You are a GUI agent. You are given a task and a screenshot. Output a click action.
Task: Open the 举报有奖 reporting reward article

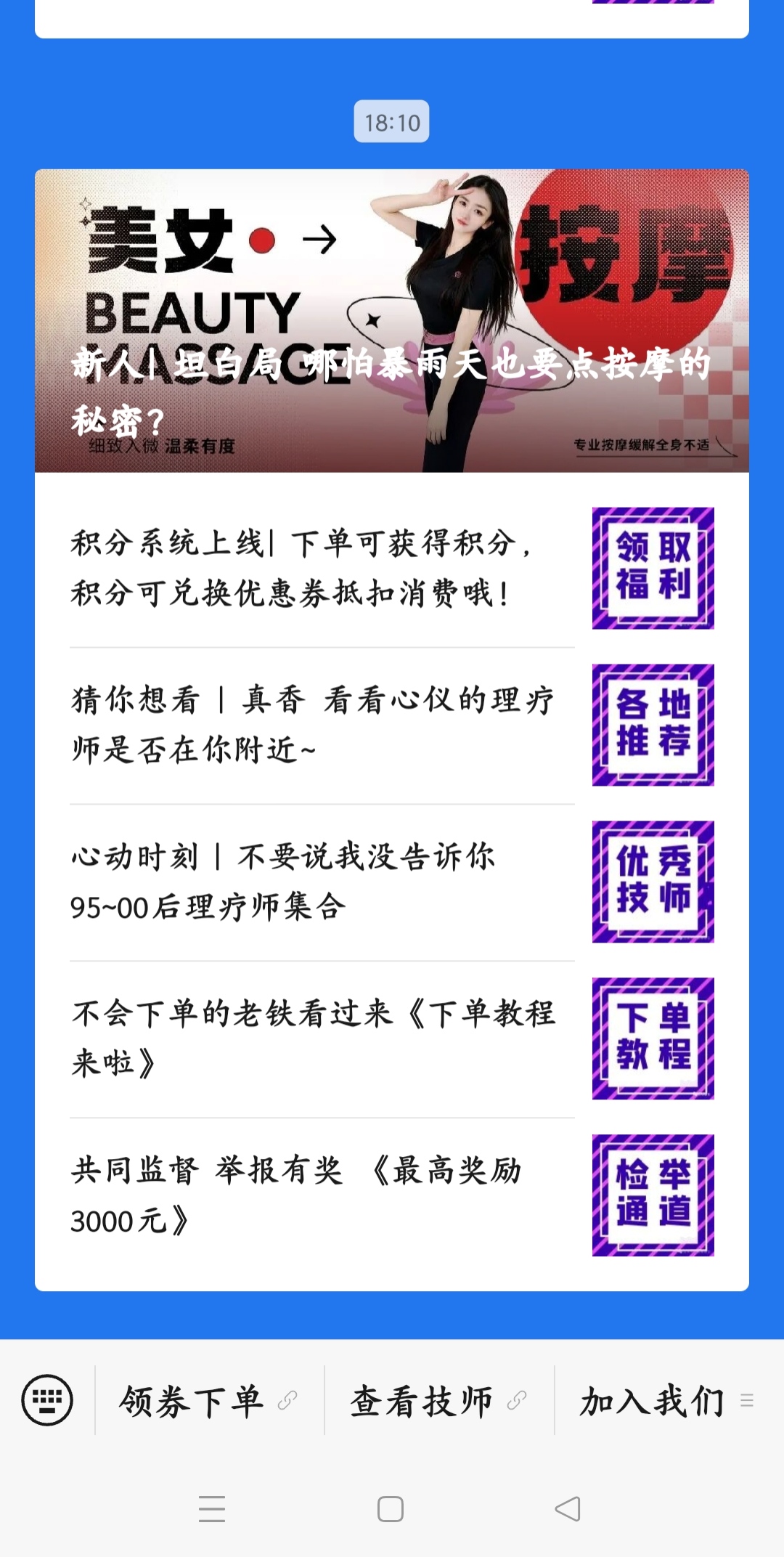click(x=319, y=1195)
